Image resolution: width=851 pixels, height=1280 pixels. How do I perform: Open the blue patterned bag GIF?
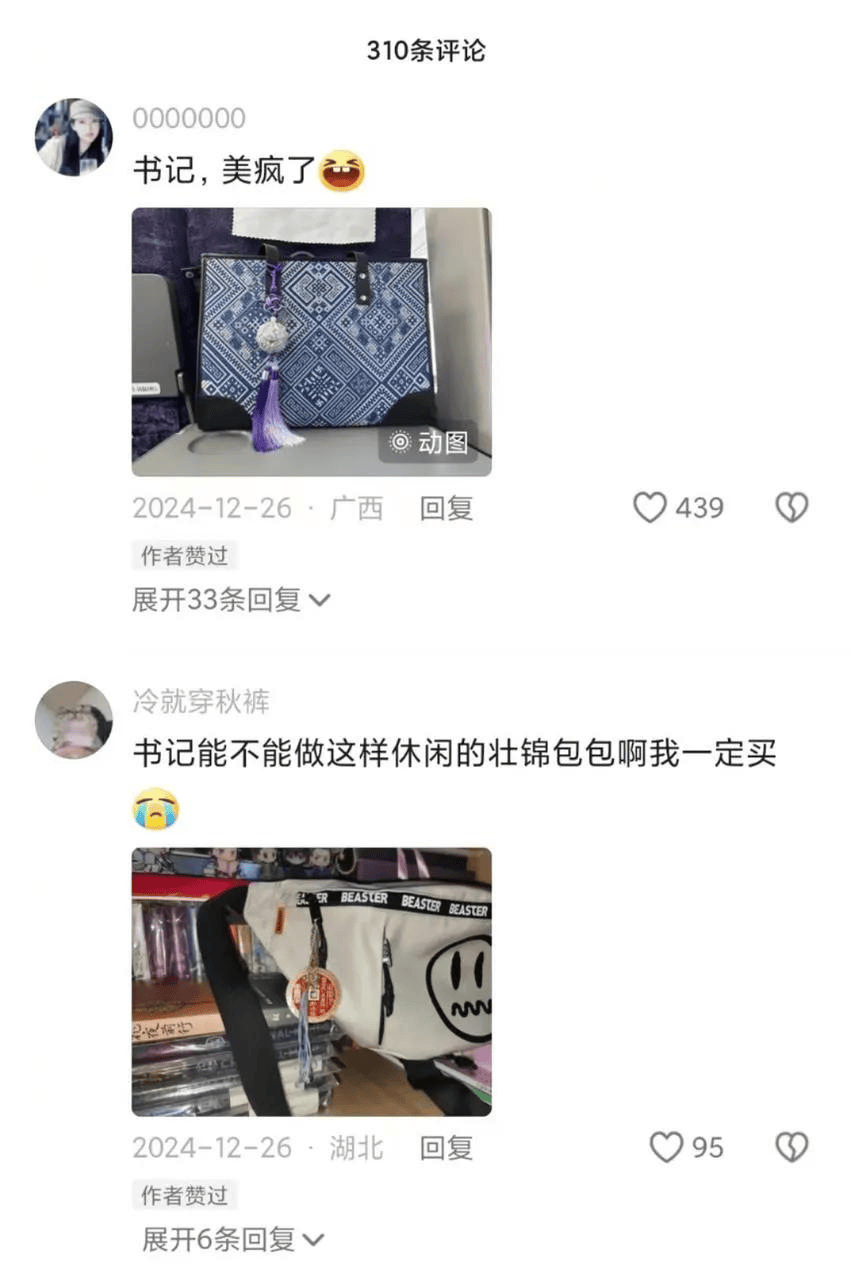click(x=311, y=341)
